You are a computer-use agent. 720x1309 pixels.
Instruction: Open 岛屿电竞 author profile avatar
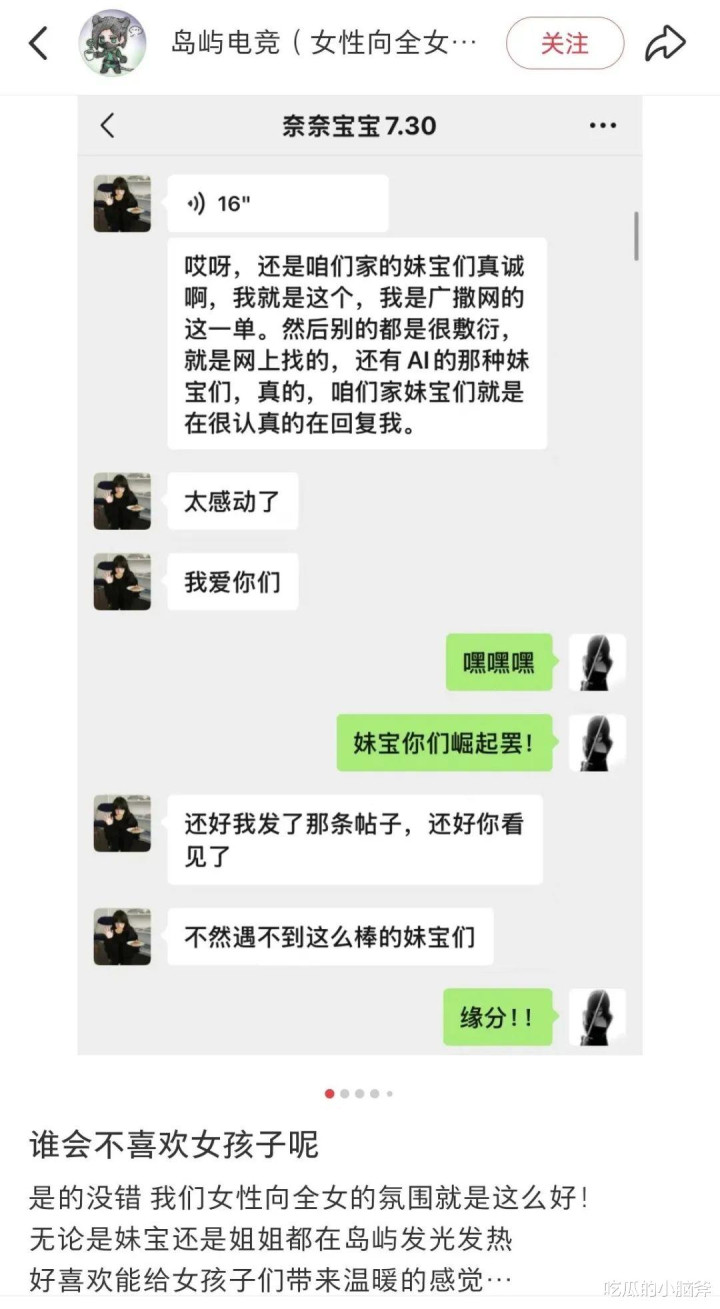click(113, 44)
